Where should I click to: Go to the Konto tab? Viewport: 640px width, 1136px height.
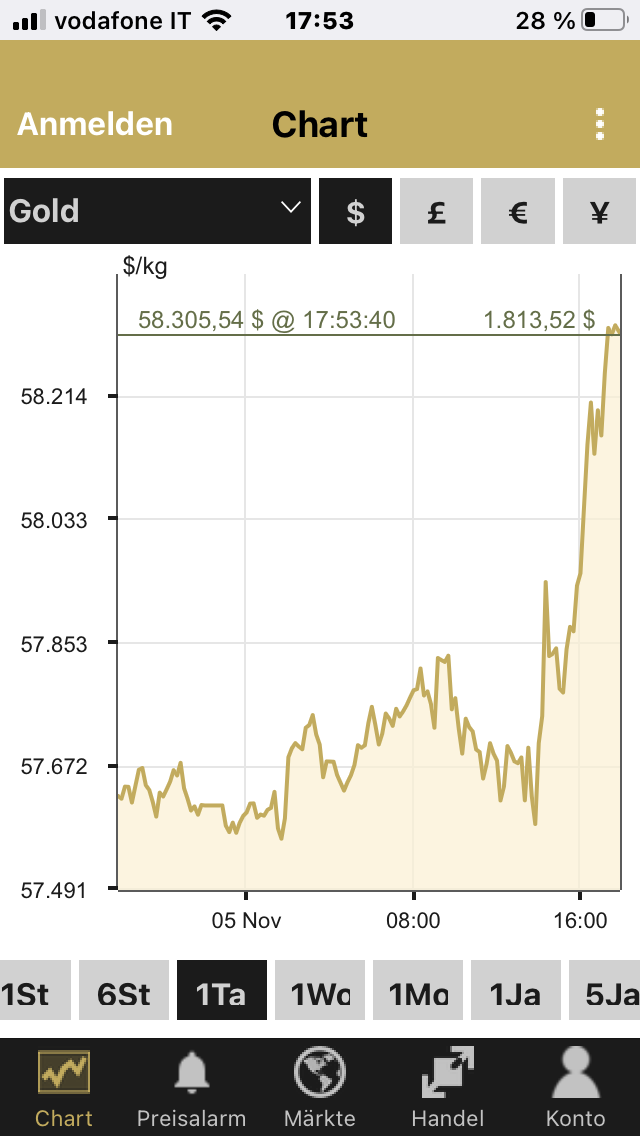[x=576, y=1088]
